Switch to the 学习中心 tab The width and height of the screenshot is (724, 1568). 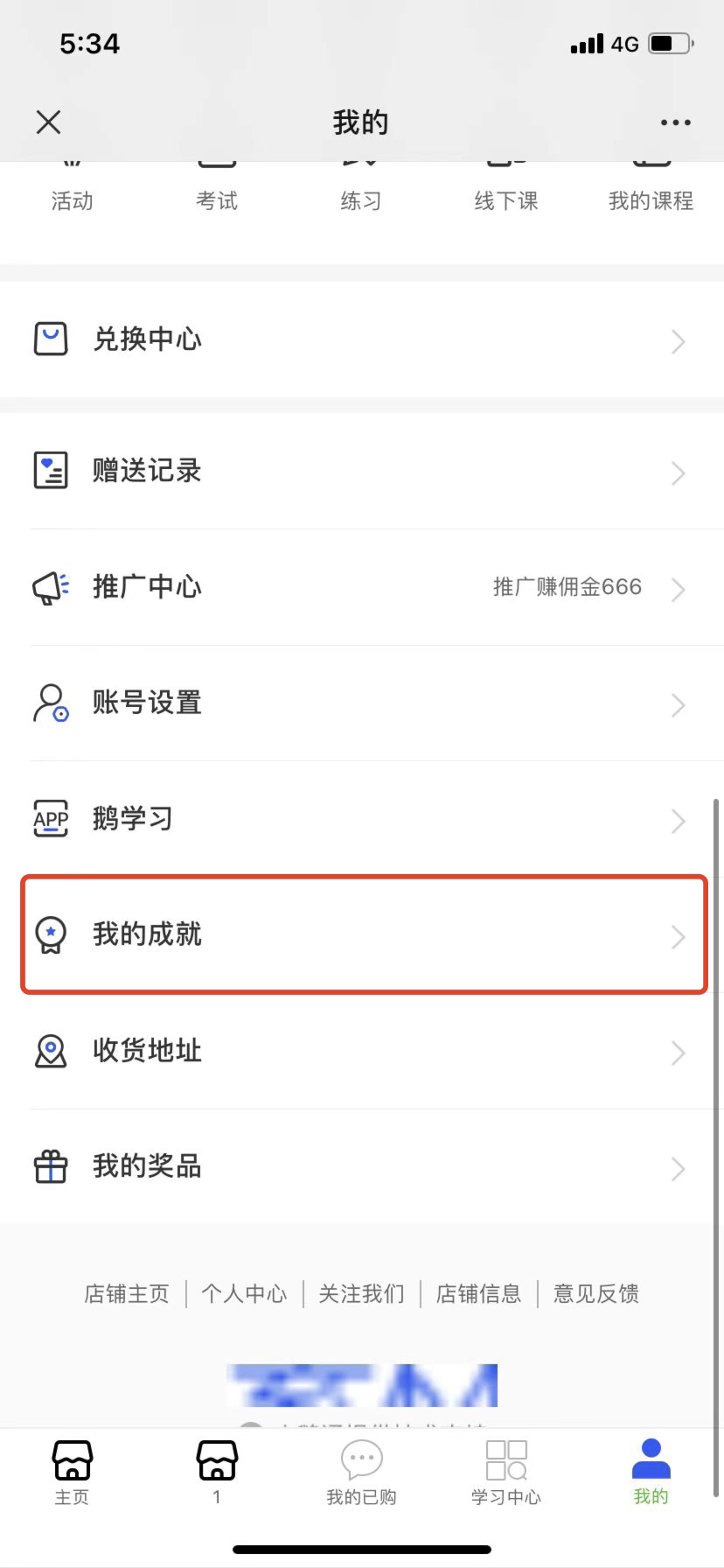pos(506,1473)
